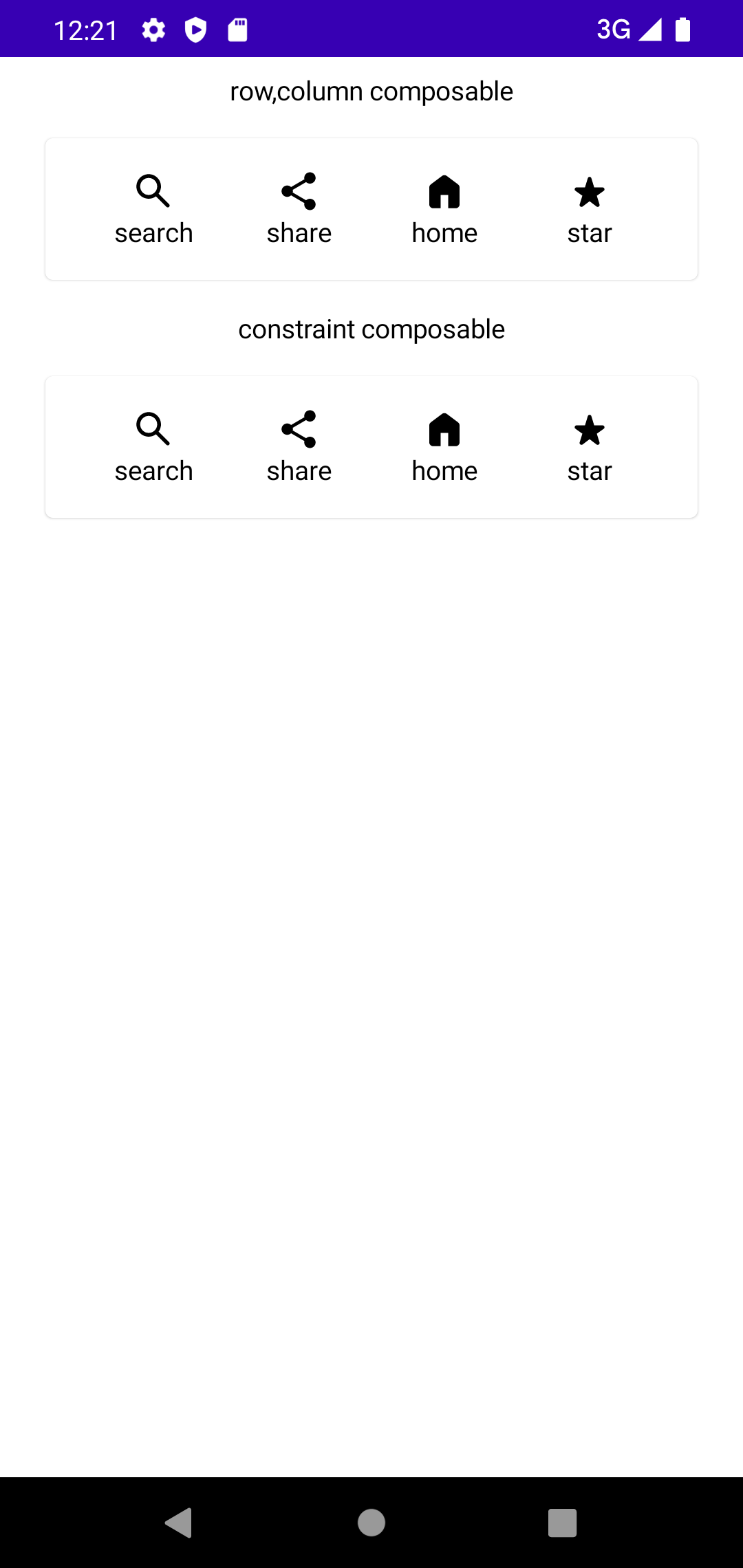743x1568 pixels.
Task: Tap search in the constraint composable card
Action: point(153,447)
